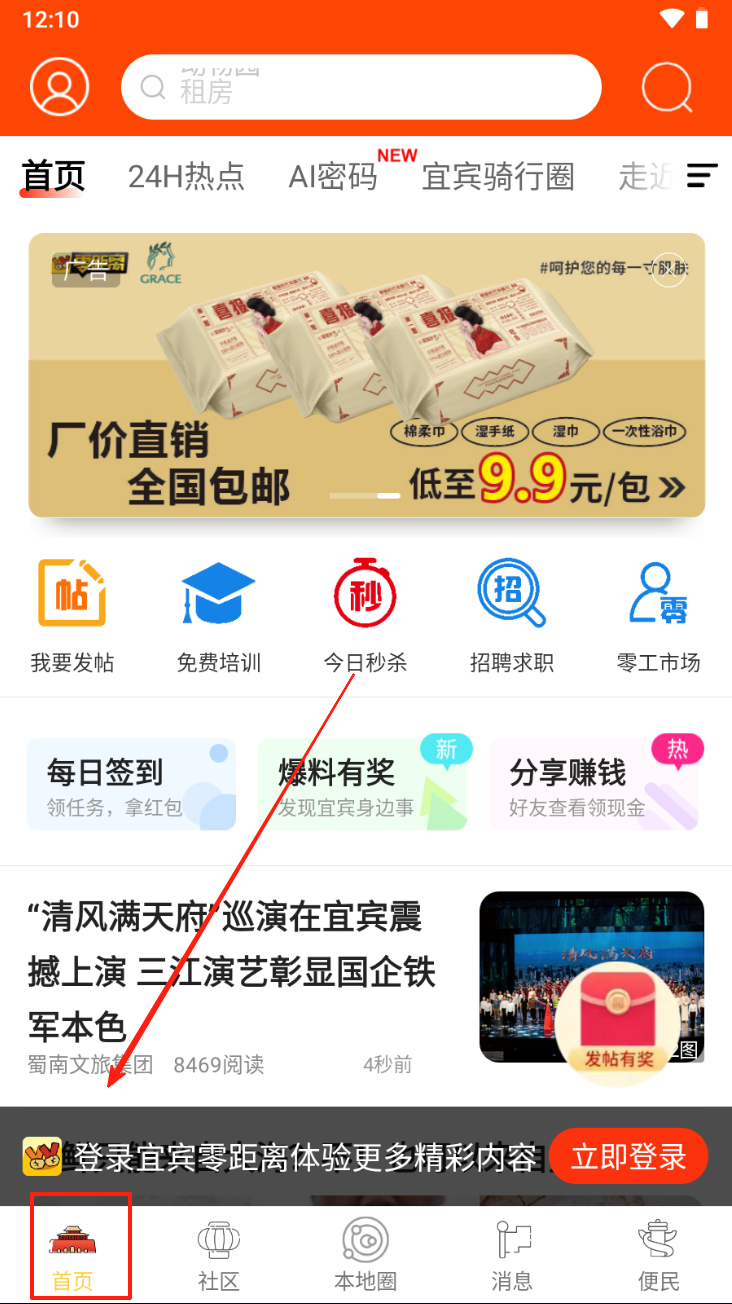
Task: Open the 分享赚钱 card
Action: click(594, 785)
